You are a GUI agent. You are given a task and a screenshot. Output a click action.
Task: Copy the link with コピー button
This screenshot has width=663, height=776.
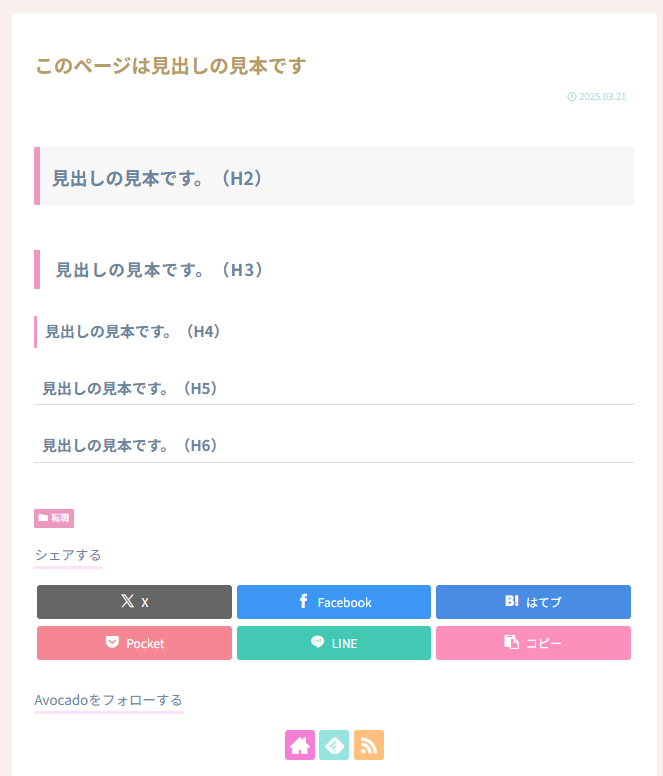click(x=533, y=643)
